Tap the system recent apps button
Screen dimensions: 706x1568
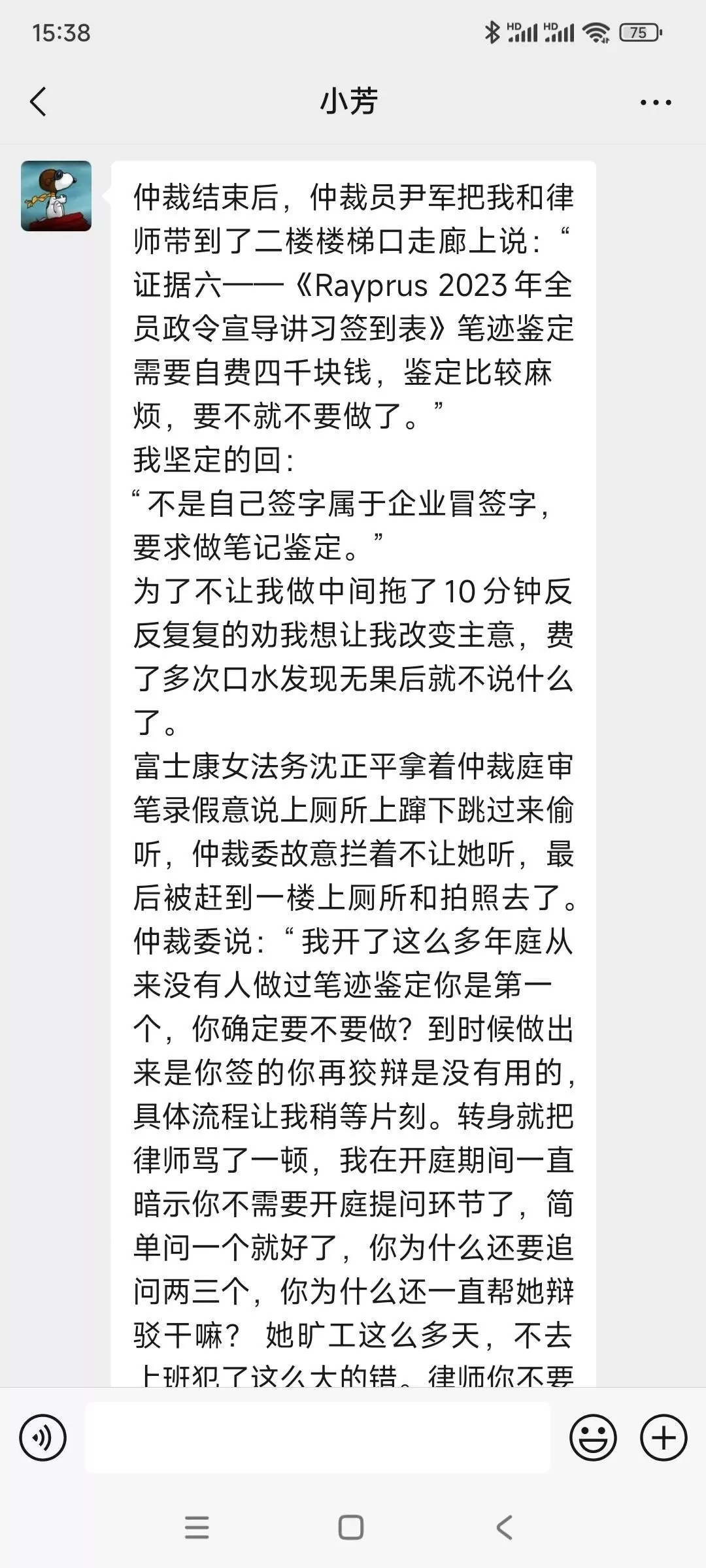197,1527
